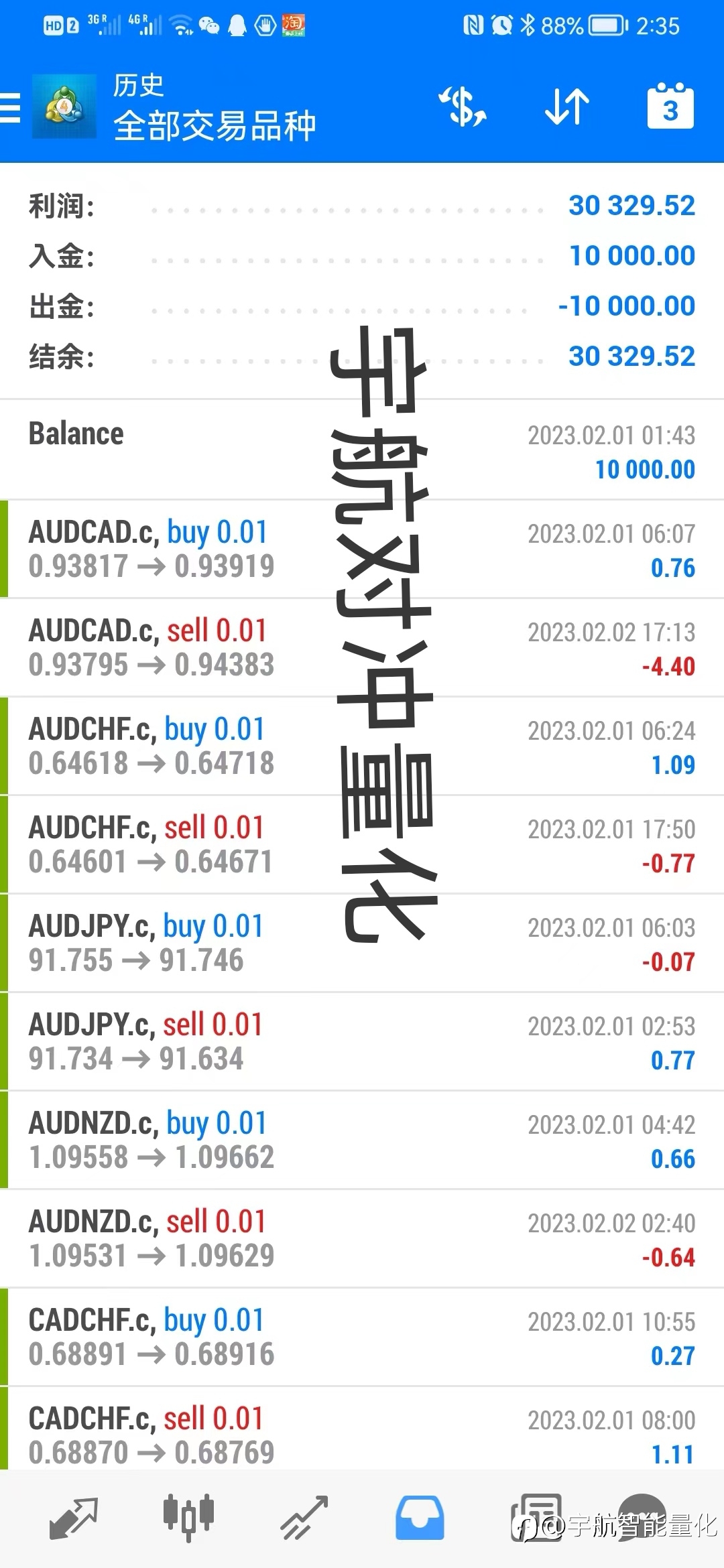The height and width of the screenshot is (1568, 724).
Task: Open the AUDCAD.c sell 0.01 trade
Action: (362, 647)
